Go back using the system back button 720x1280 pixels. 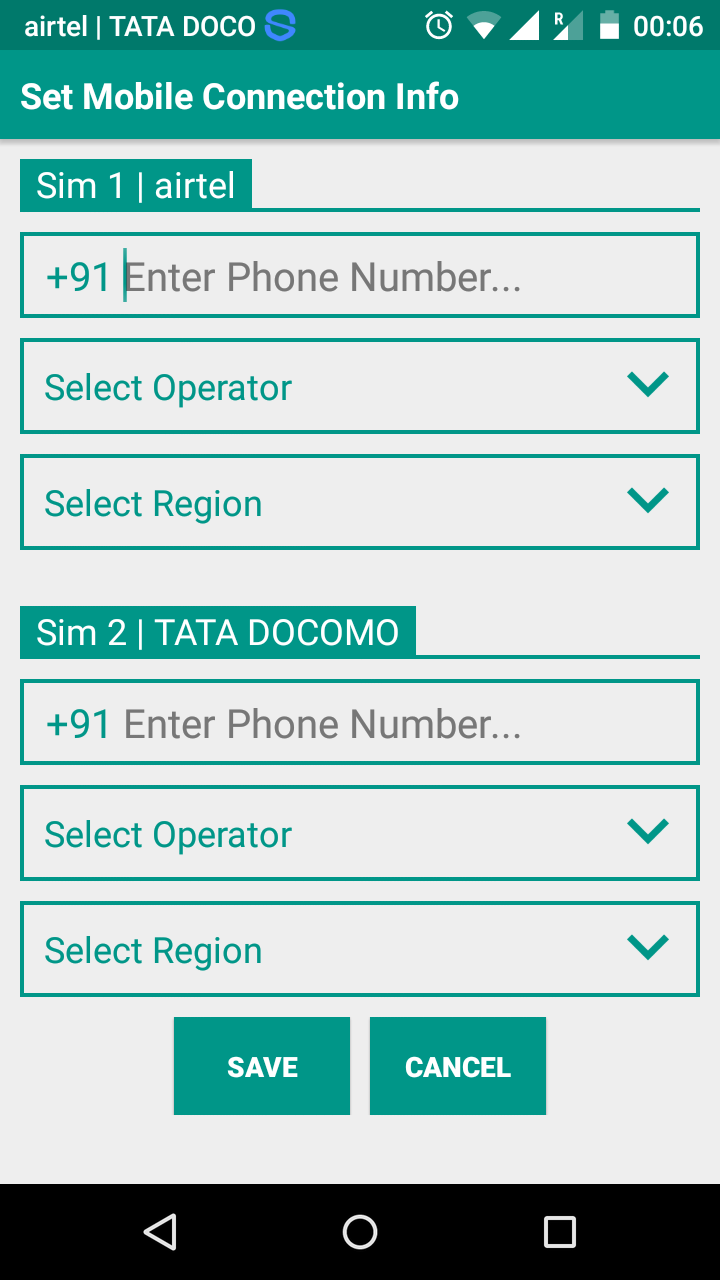pyautogui.click(x=160, y=1232)
